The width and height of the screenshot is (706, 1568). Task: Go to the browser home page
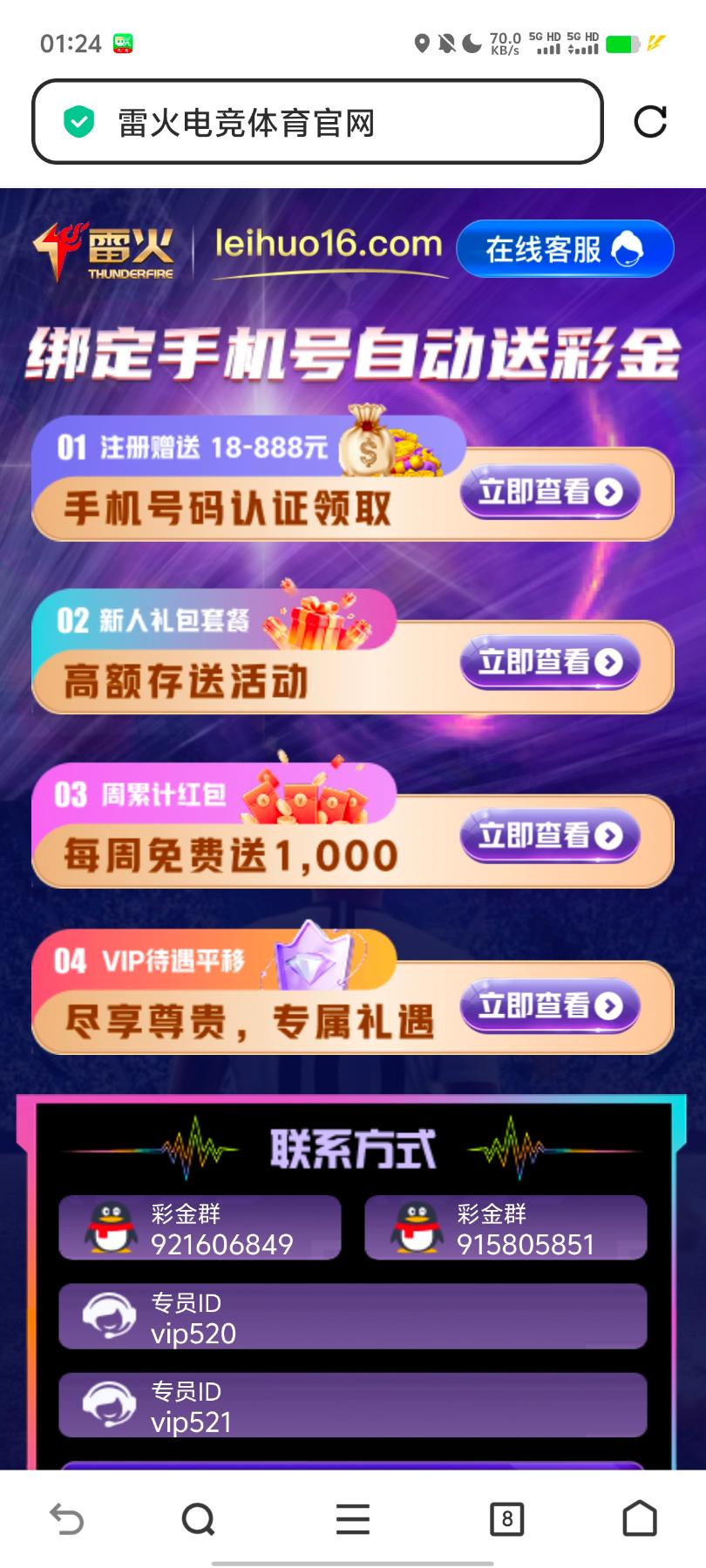coord(640,1519)
